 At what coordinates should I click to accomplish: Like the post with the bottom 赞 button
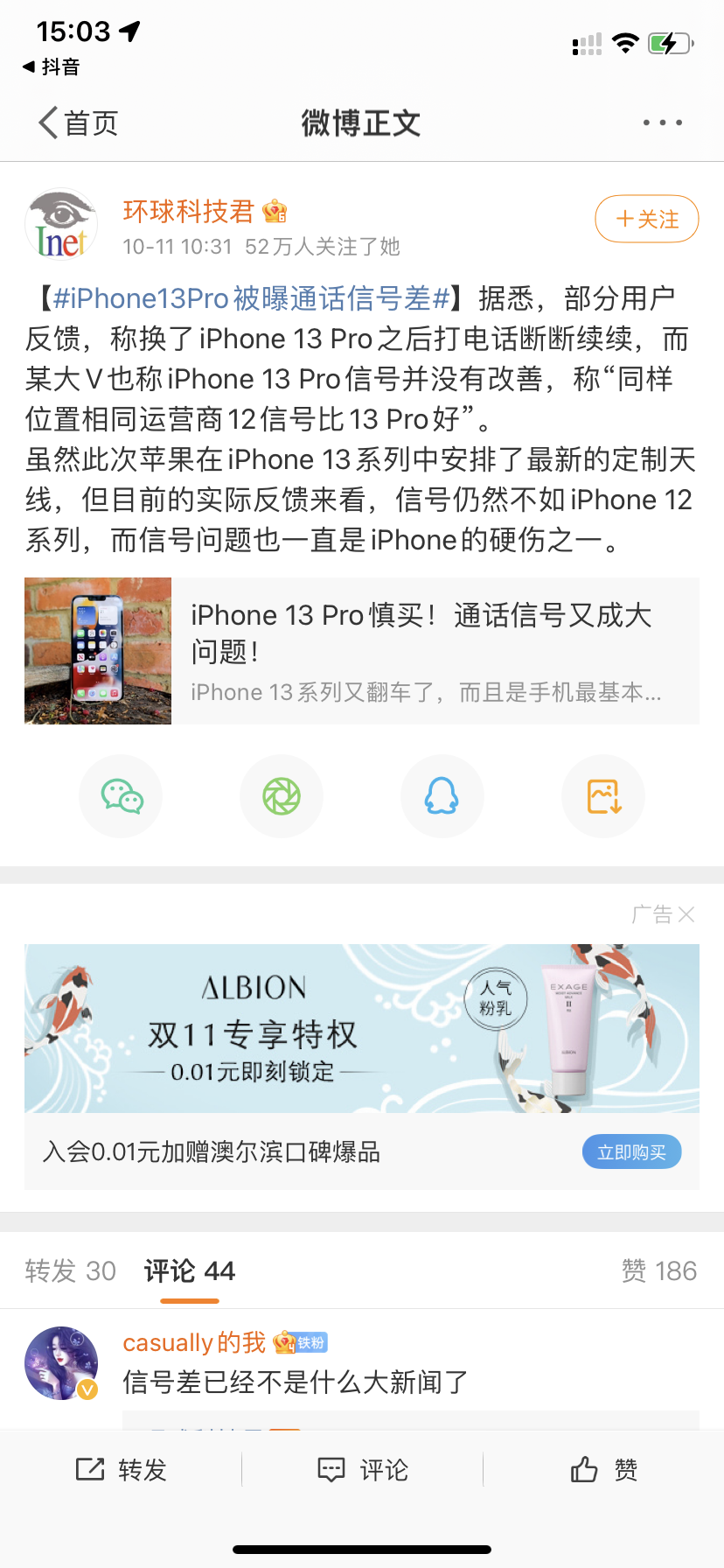[603, 1470]
